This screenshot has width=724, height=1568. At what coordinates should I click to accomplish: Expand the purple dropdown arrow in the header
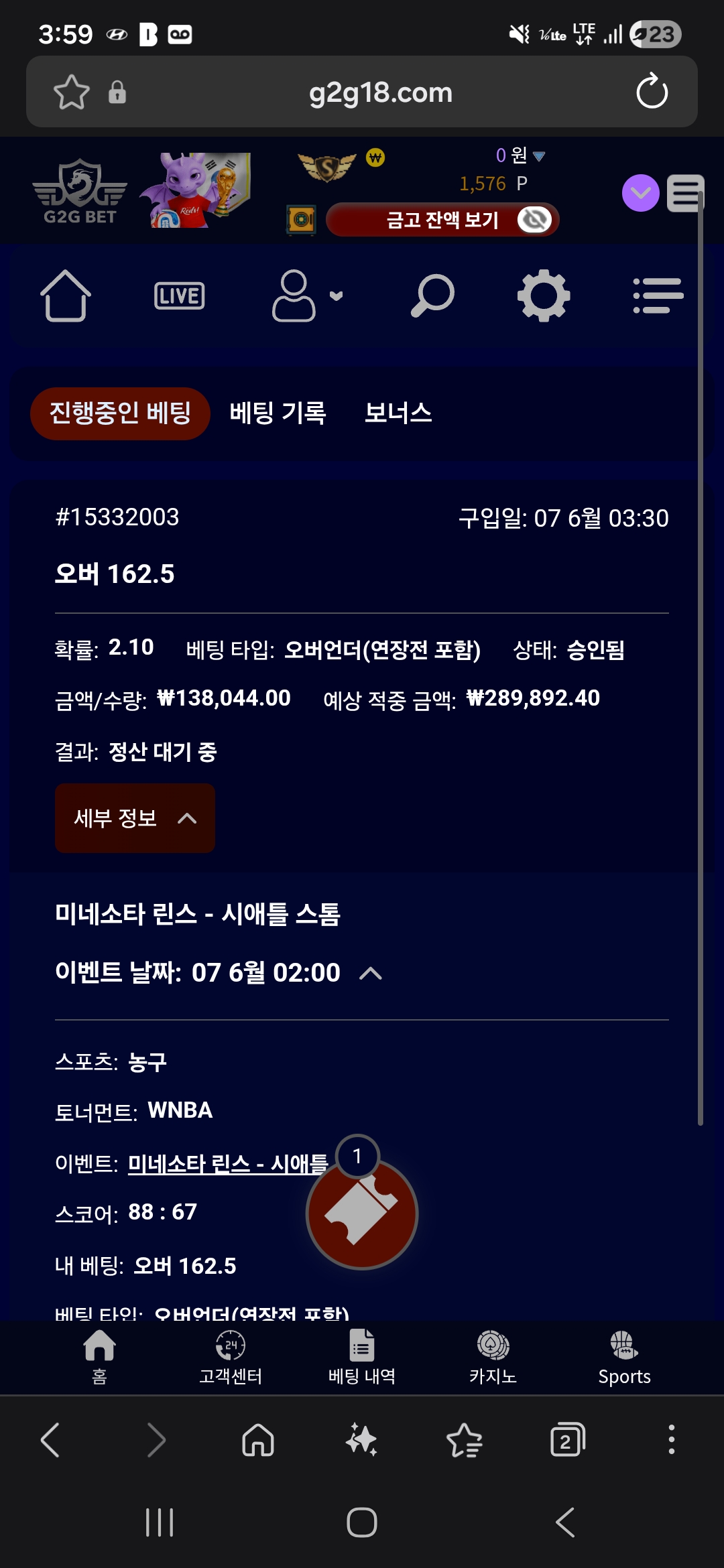pyautogui.click(x=641, y=193)
